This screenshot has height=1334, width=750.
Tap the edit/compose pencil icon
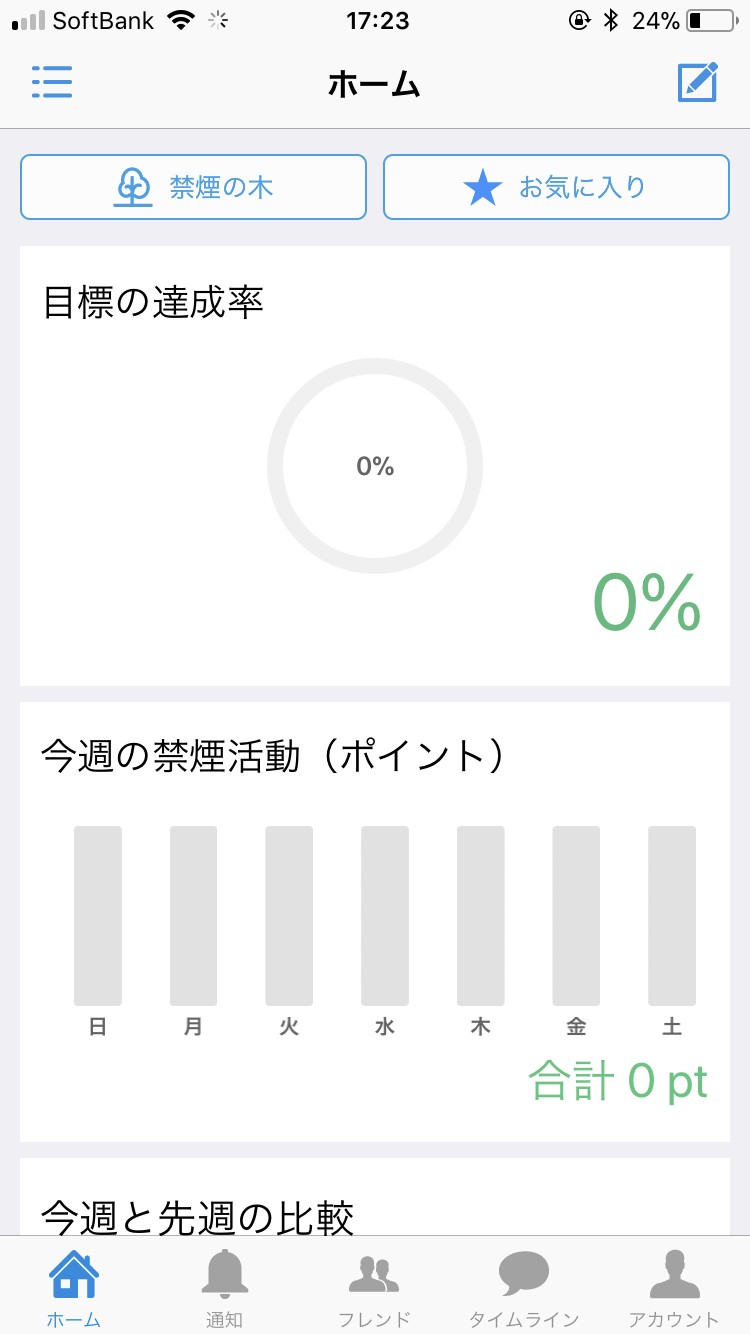click(x=697, y=82)
